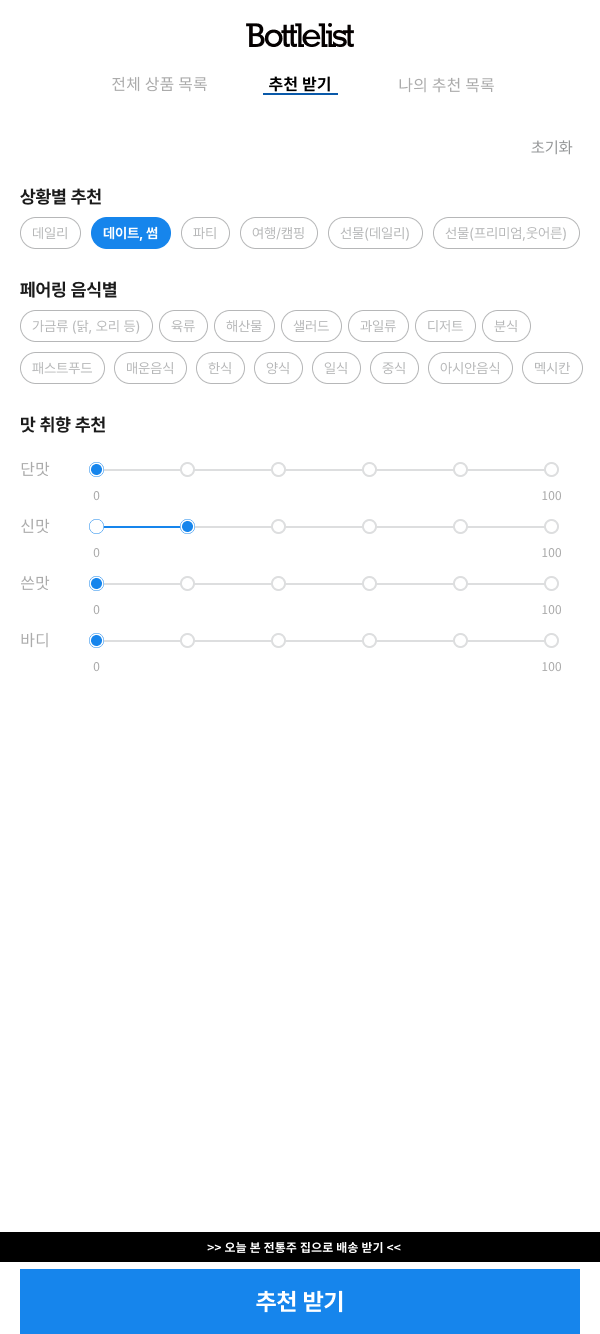
Task: Choose 한식 pairing chip
Action: point(220,368)
